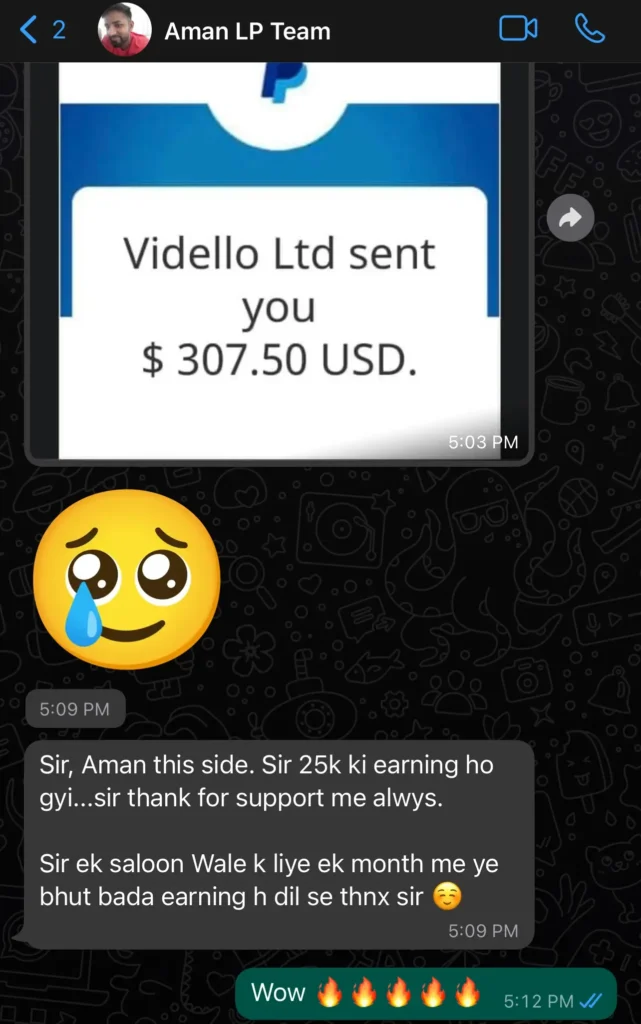
Task: Go back to the chats list
Action: point(40,30)
